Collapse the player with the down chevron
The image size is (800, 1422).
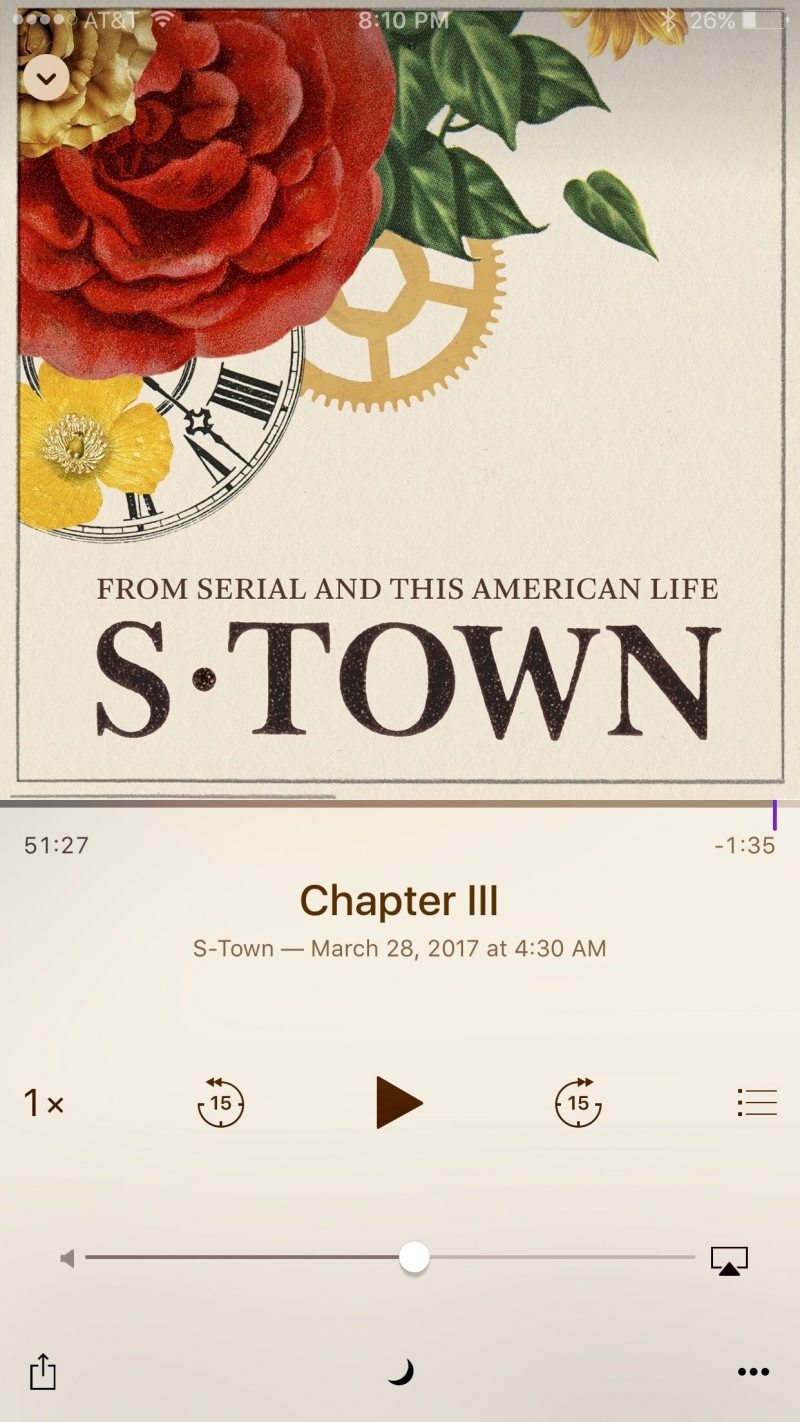coord(46,78)
